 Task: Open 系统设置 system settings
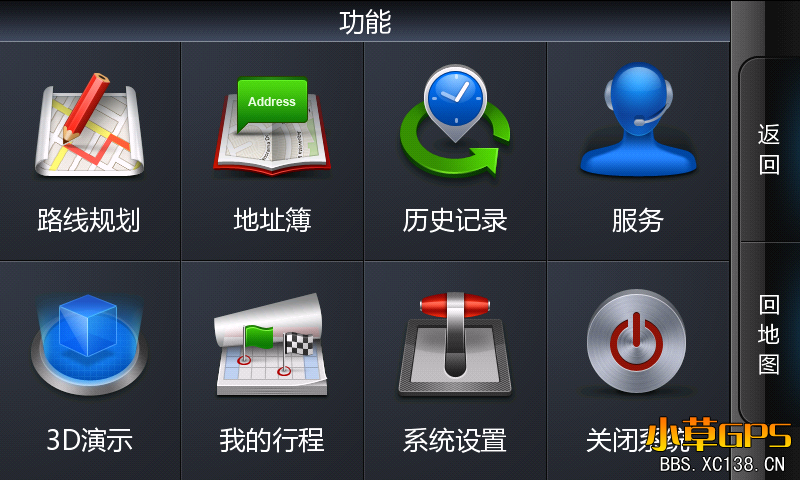pyautogui.click(x=455, y=370)
